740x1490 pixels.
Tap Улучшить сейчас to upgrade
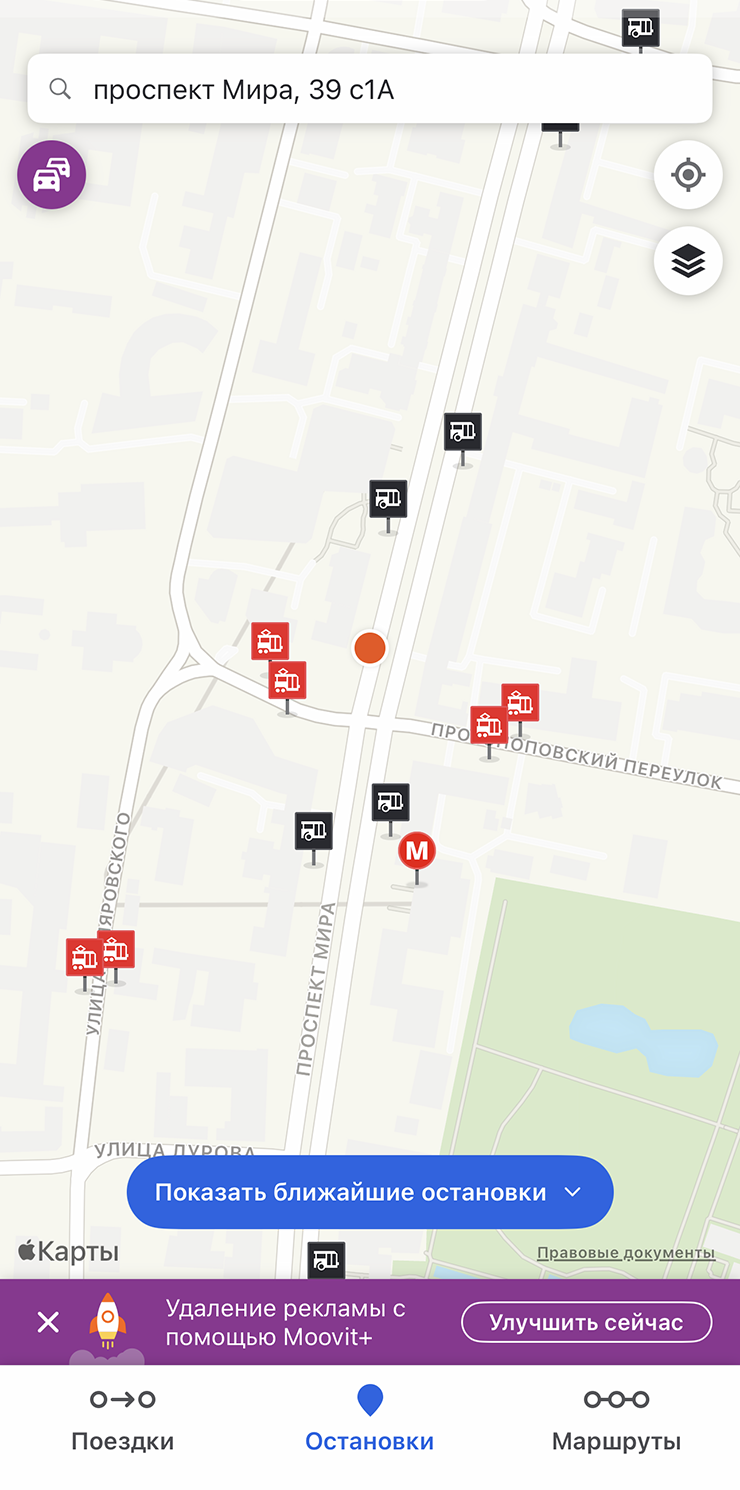(586, 1322)
